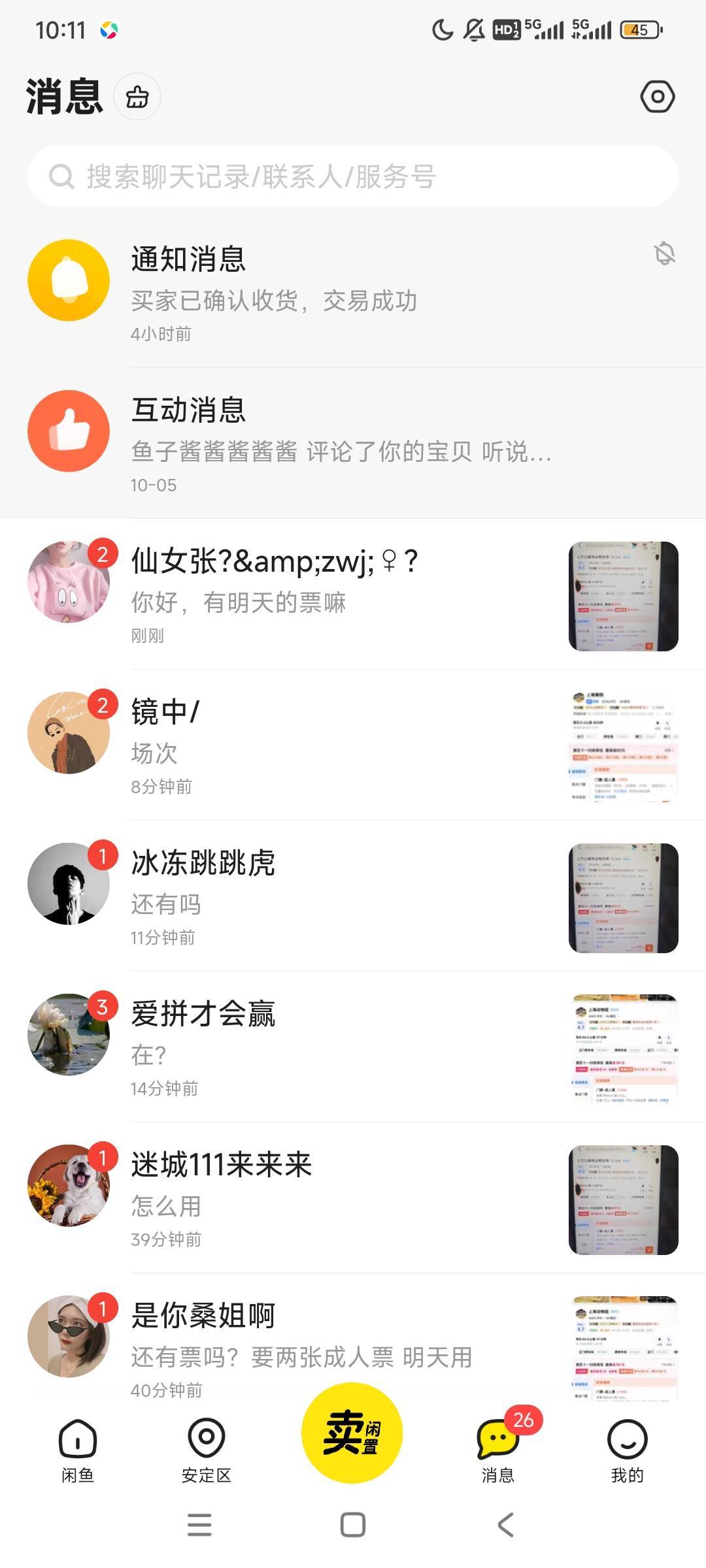Tap the system home button
This screenshot has width=706, height=1568.
(x=353, y=1525)
